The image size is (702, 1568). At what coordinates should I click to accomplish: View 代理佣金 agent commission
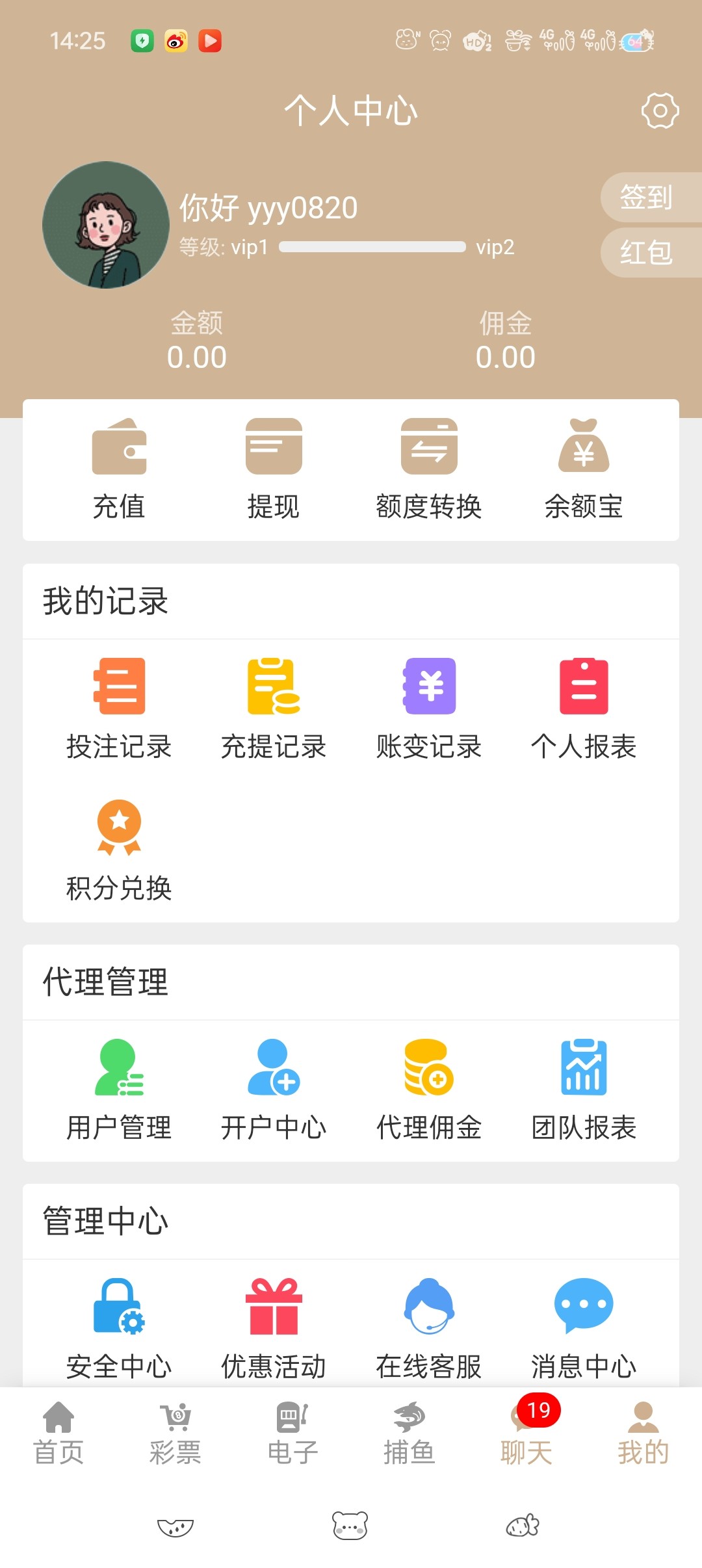[x=429, y=1090]
